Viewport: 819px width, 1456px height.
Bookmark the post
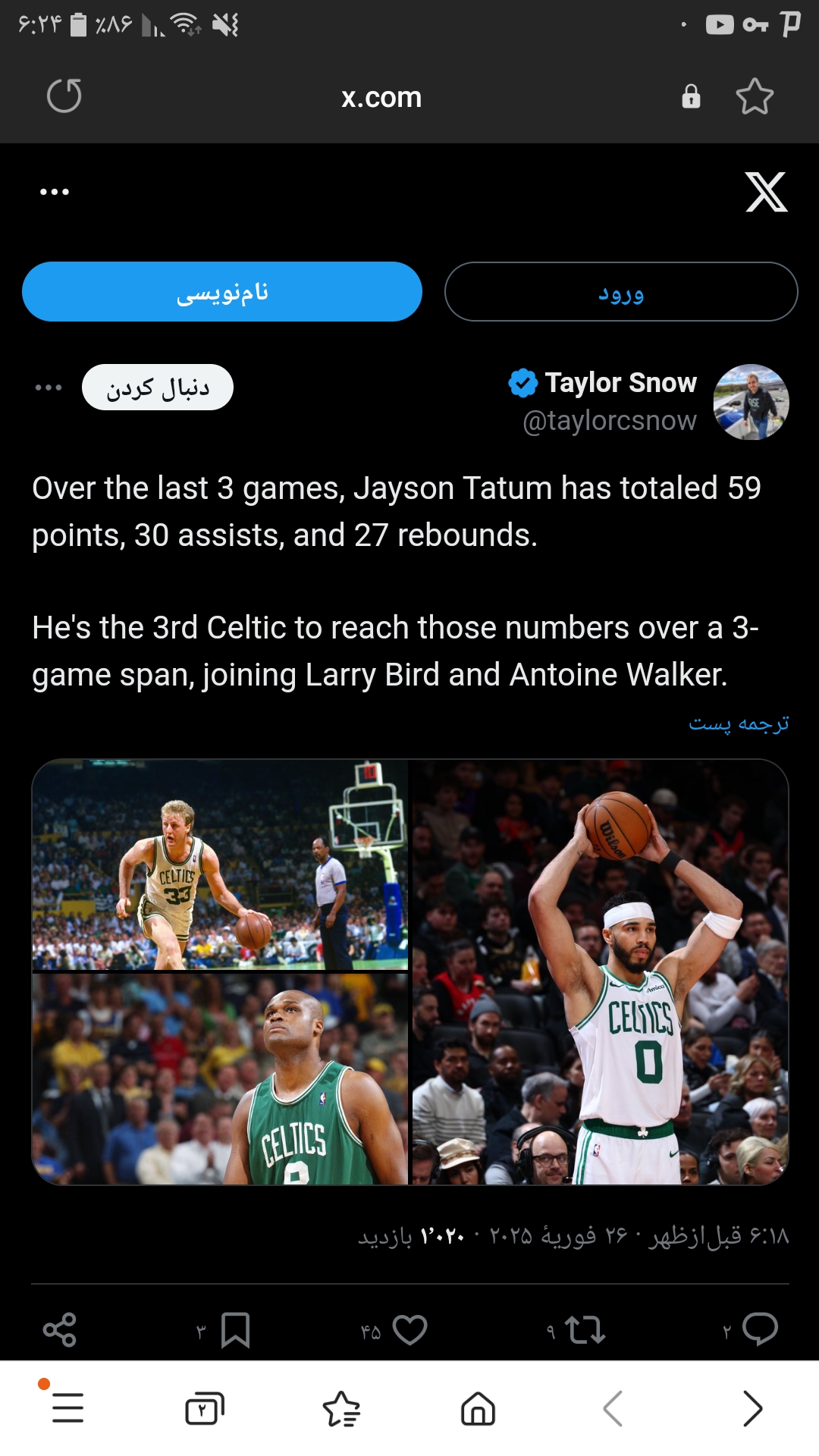pos(235,1330)
